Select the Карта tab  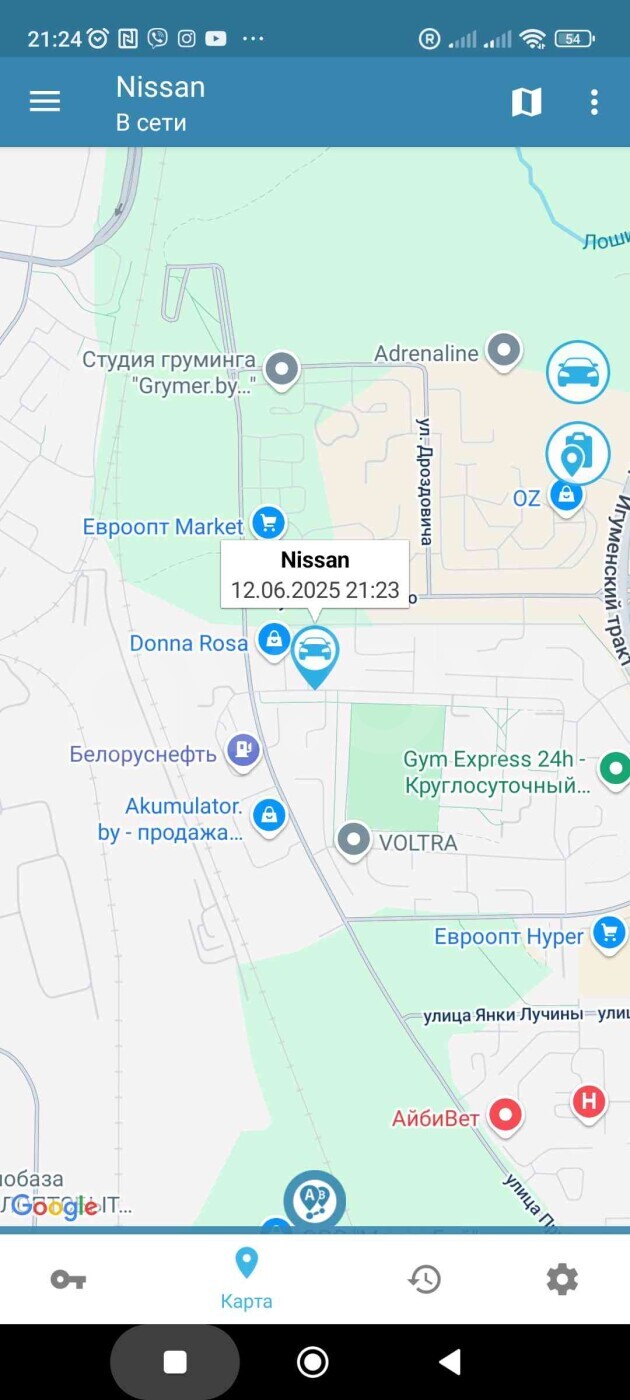[x=246, y=1279]
